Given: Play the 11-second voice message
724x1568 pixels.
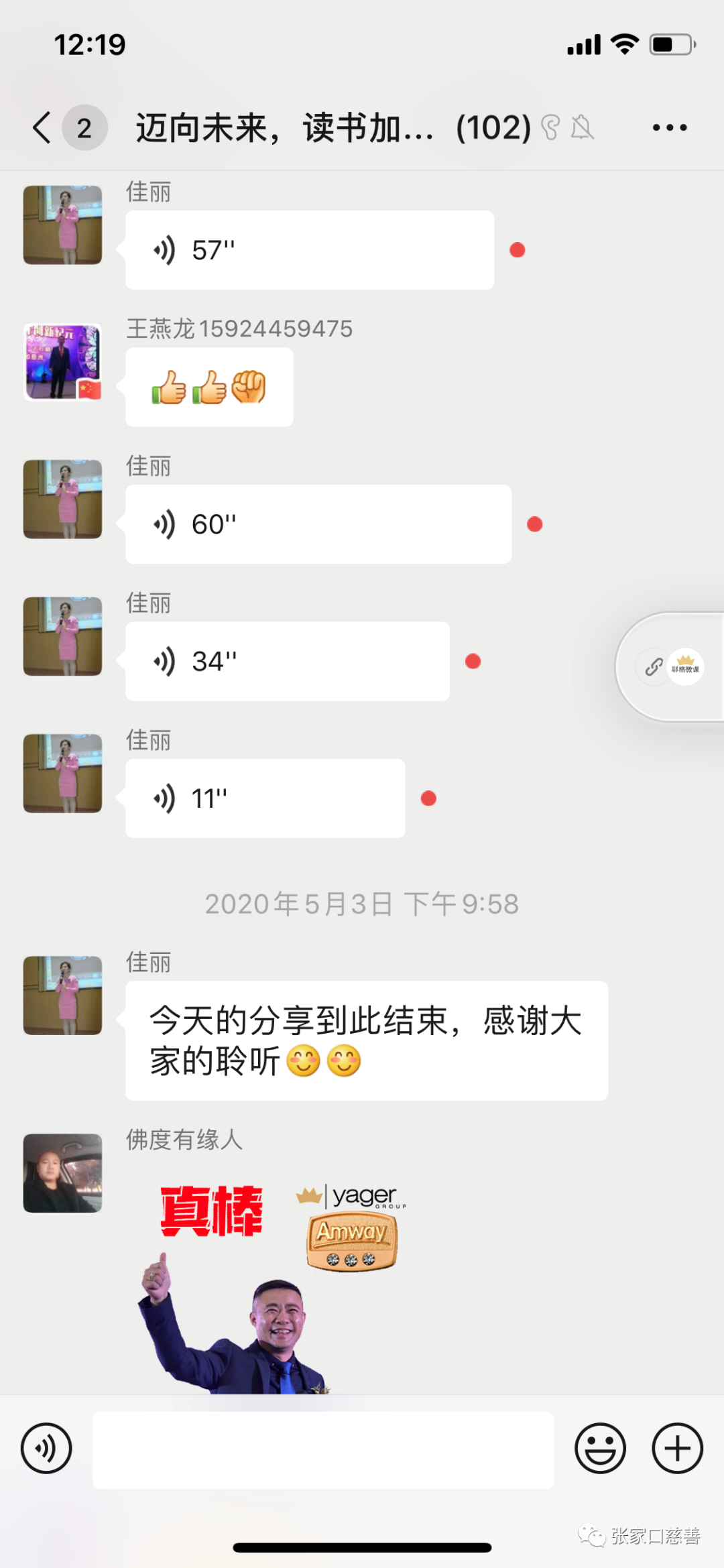Looking at the screenshot, I should (x=265, y=798).
